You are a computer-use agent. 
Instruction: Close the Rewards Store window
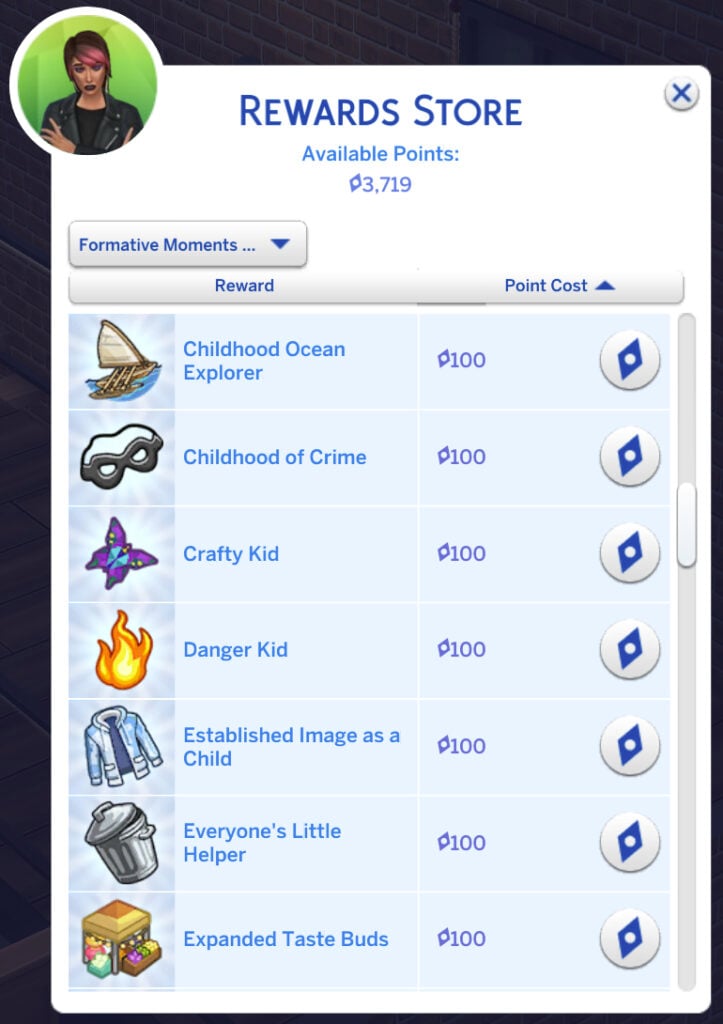click(681, 94)
